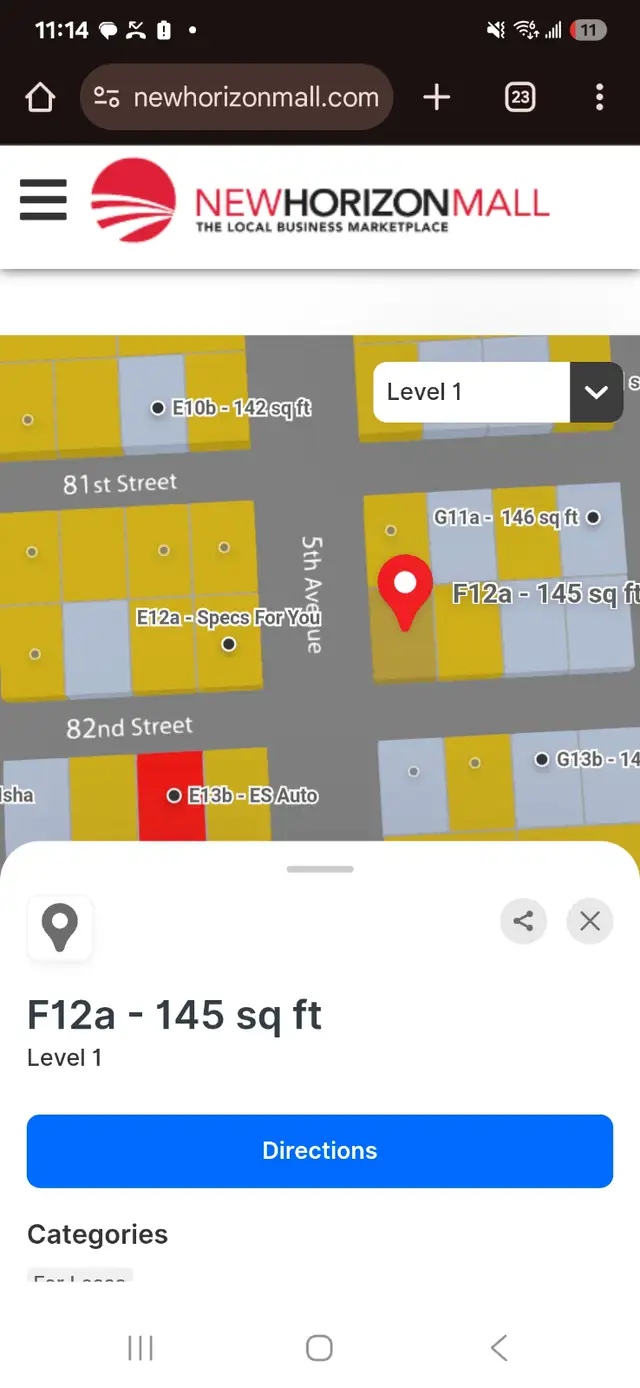Screen dimensions: 640x1388
Task: Share the F12a location
Action: pyautogui.click(x=524, y=921)
